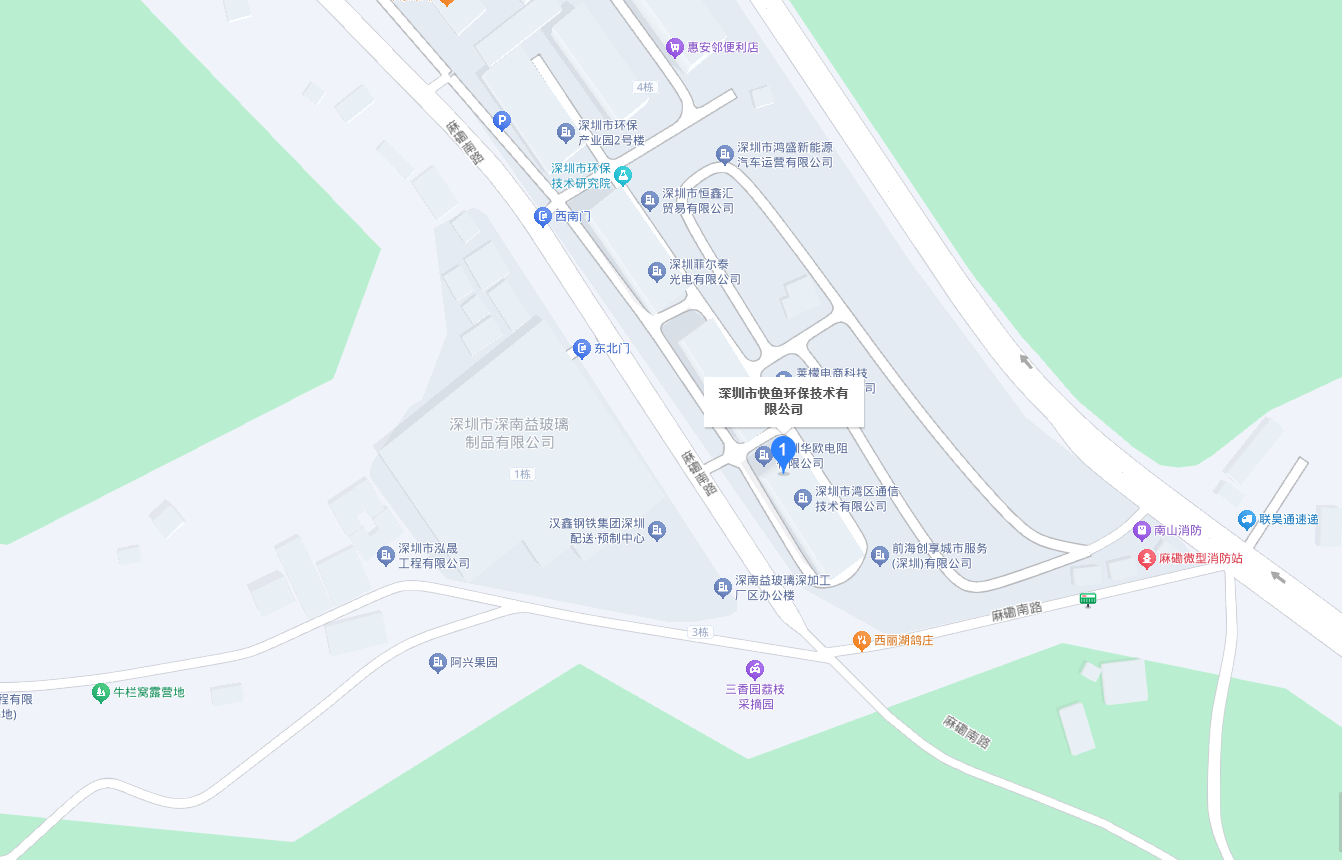This screenshot has width=1342, height=860.
Task: Open the 深圳市鸿盛新能源汽车运营有限公司 marker
Action: tap(725, 154)
